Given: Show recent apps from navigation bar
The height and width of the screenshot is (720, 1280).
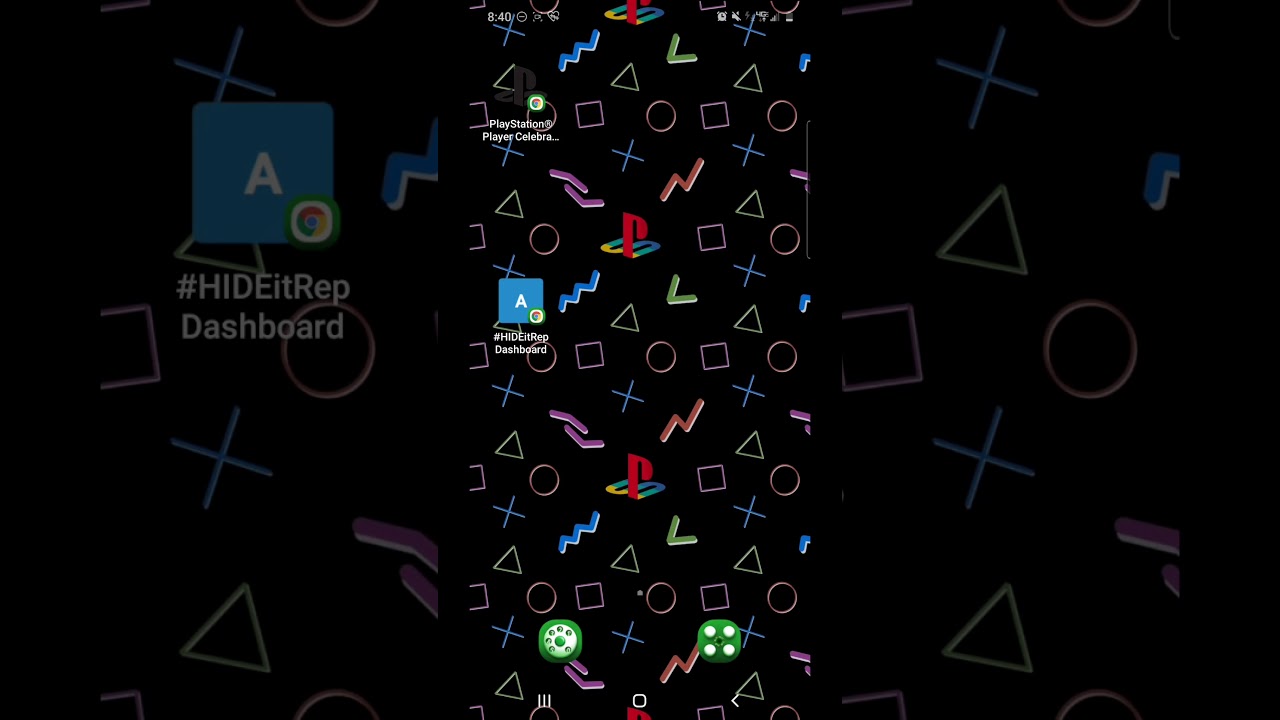Looking at the screenshot, I should point(544,701).
